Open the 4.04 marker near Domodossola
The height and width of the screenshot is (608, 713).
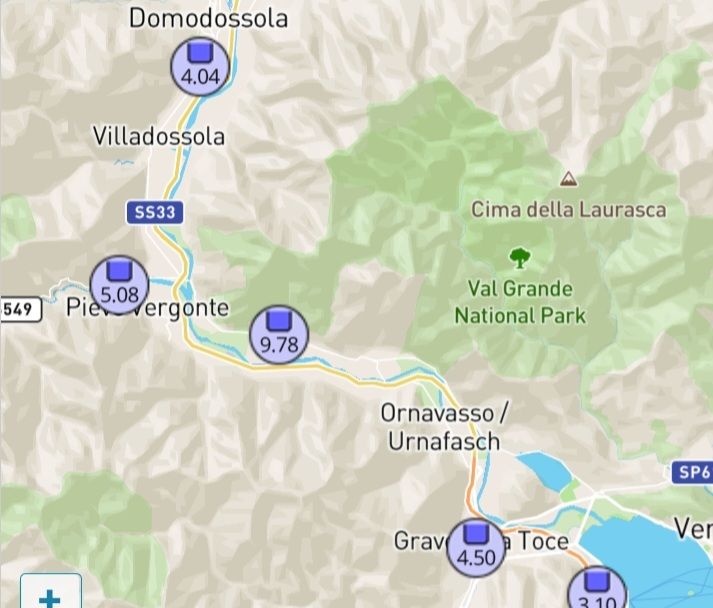coord(200,65)
